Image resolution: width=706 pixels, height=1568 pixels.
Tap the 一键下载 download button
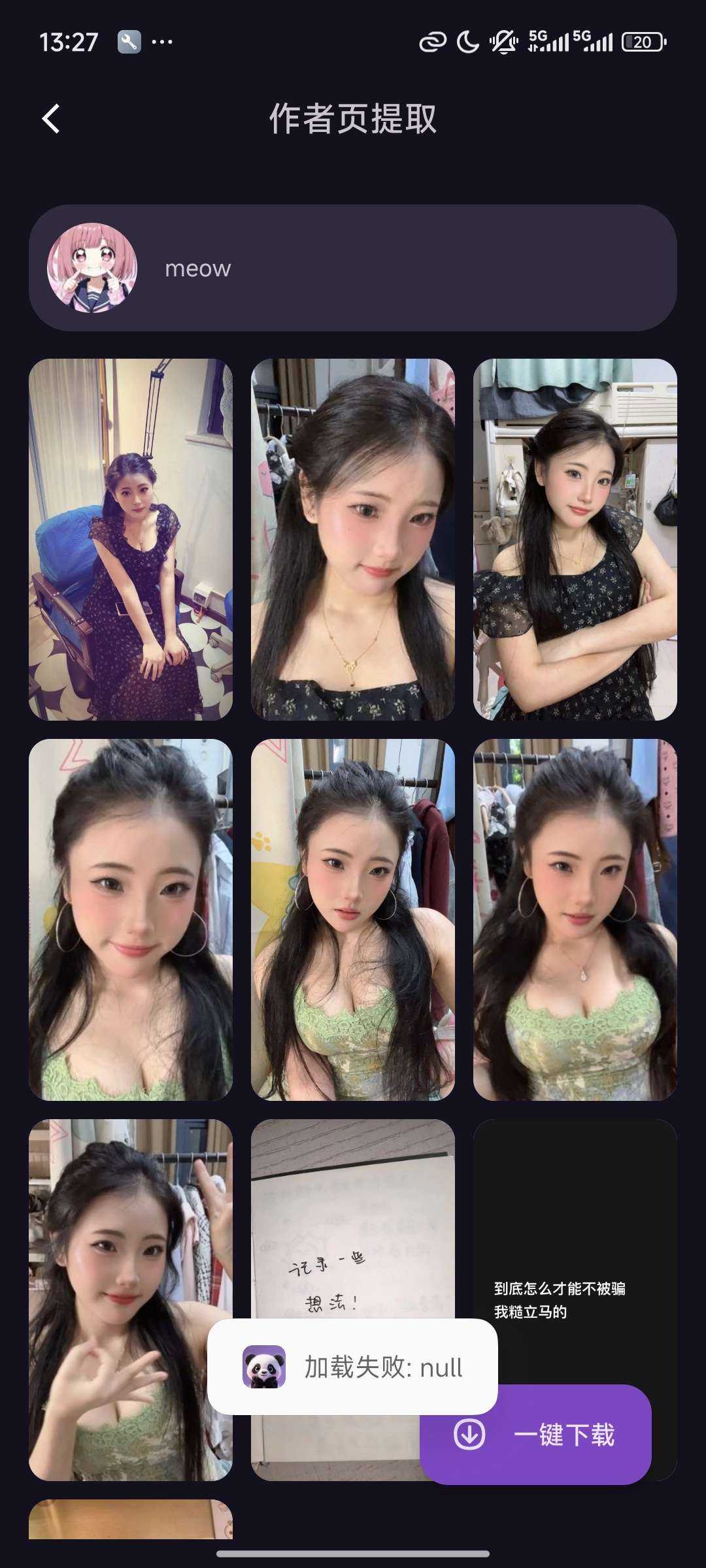[536, 1435]
